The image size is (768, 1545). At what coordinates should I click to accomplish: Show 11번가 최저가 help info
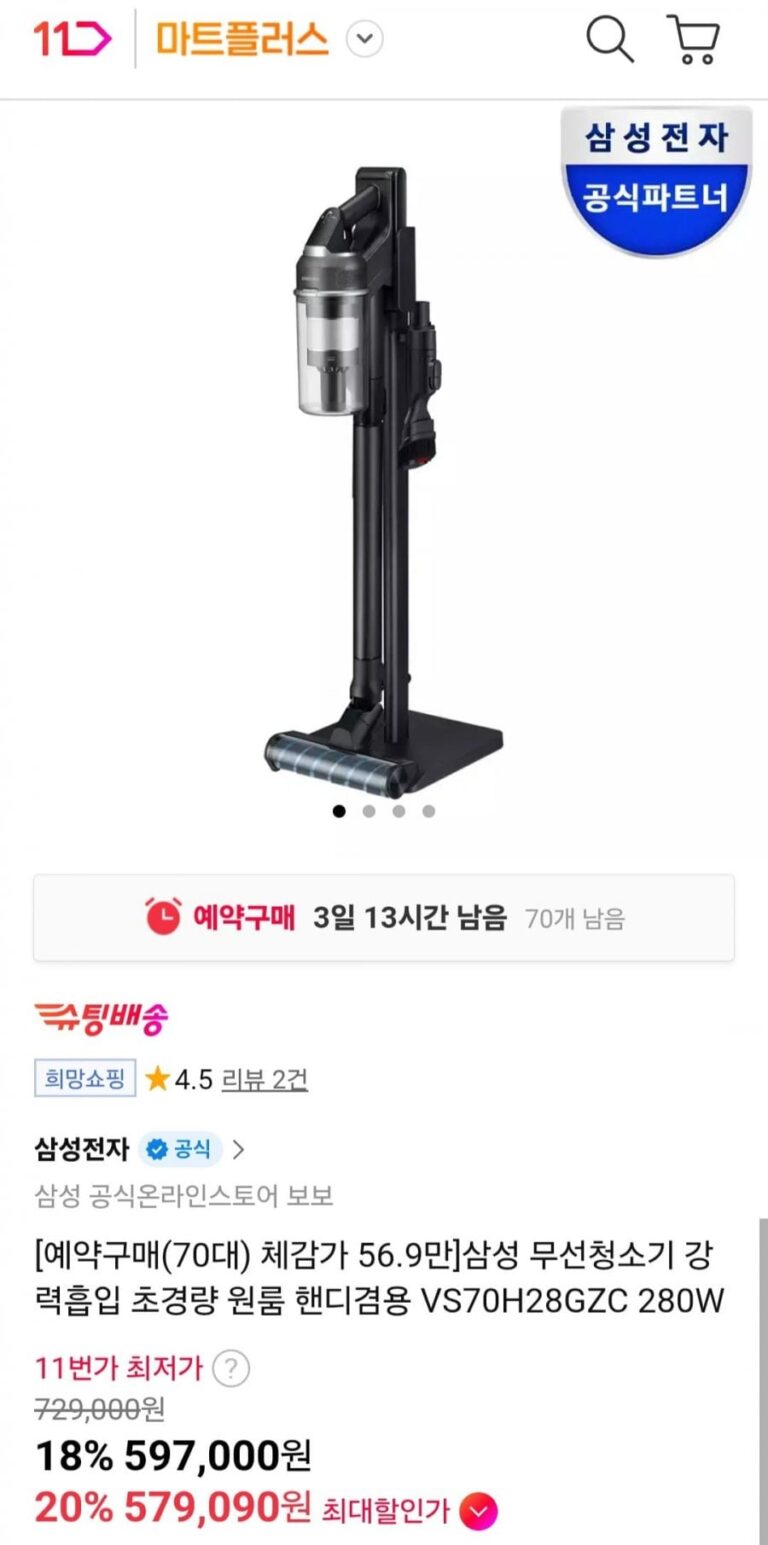click(x=232, y=1367)
